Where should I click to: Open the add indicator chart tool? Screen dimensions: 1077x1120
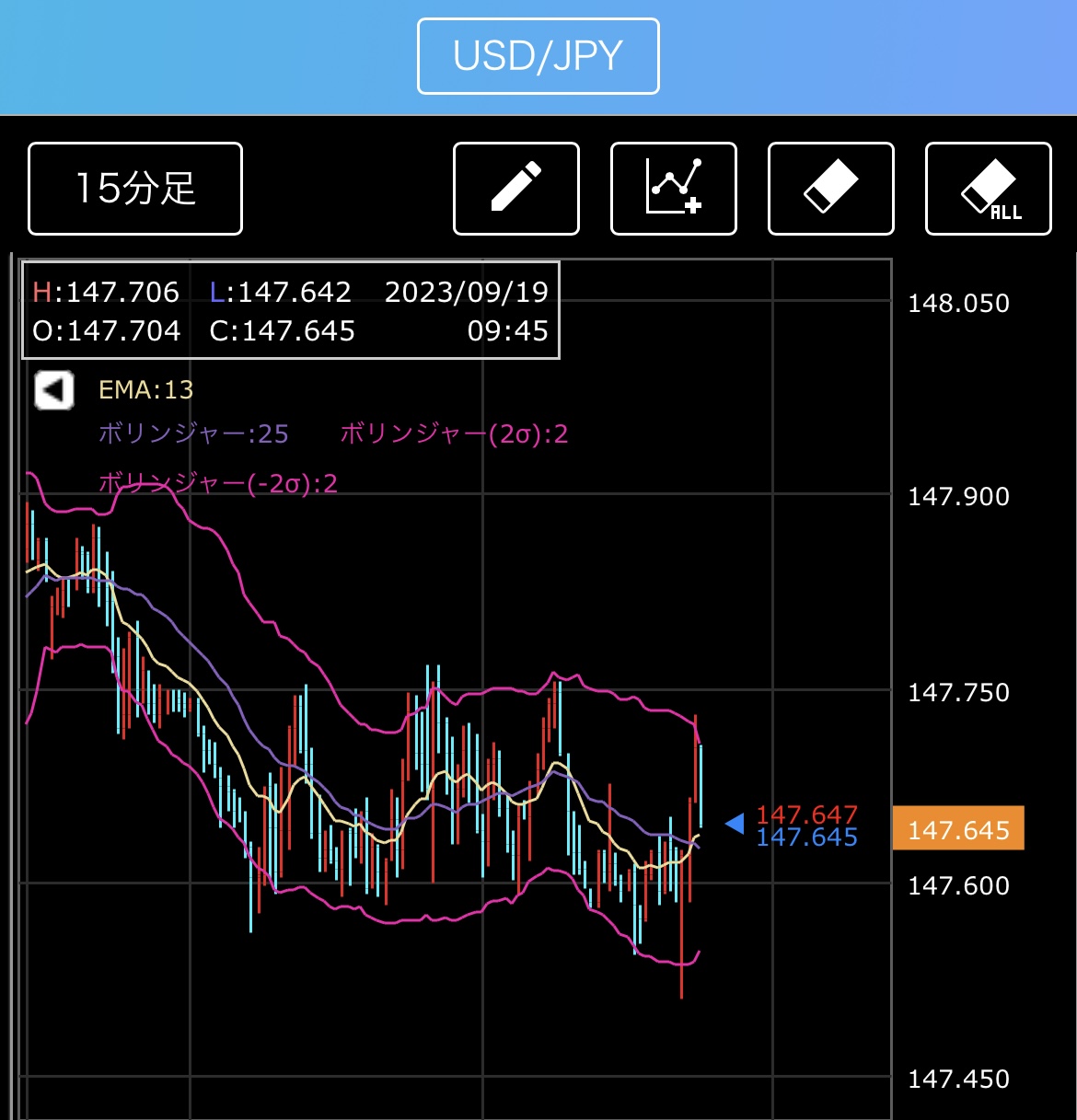(x=674, y=189)
